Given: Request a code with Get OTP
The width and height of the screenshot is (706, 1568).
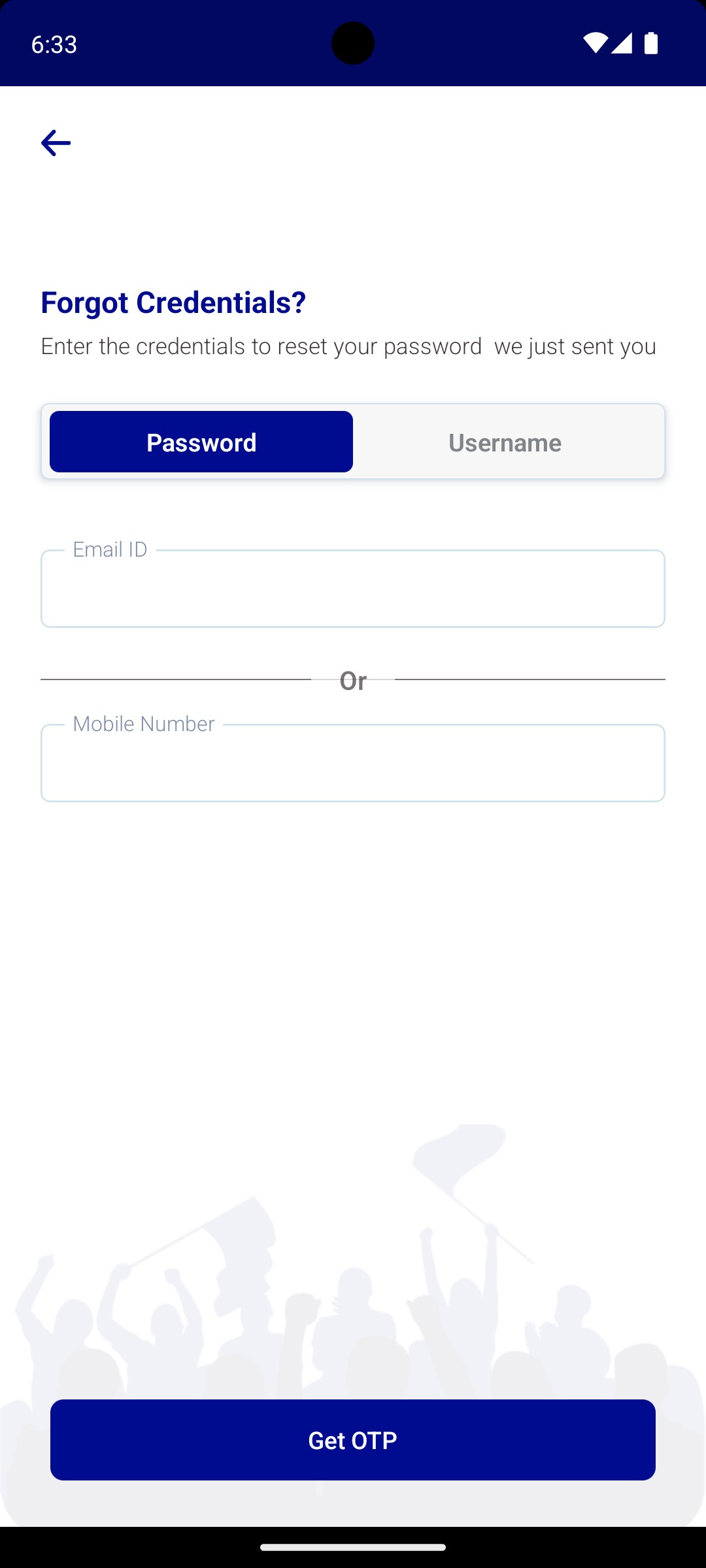Looking at the screenshot, I should pyautogui.click(x=353, y=1440).
